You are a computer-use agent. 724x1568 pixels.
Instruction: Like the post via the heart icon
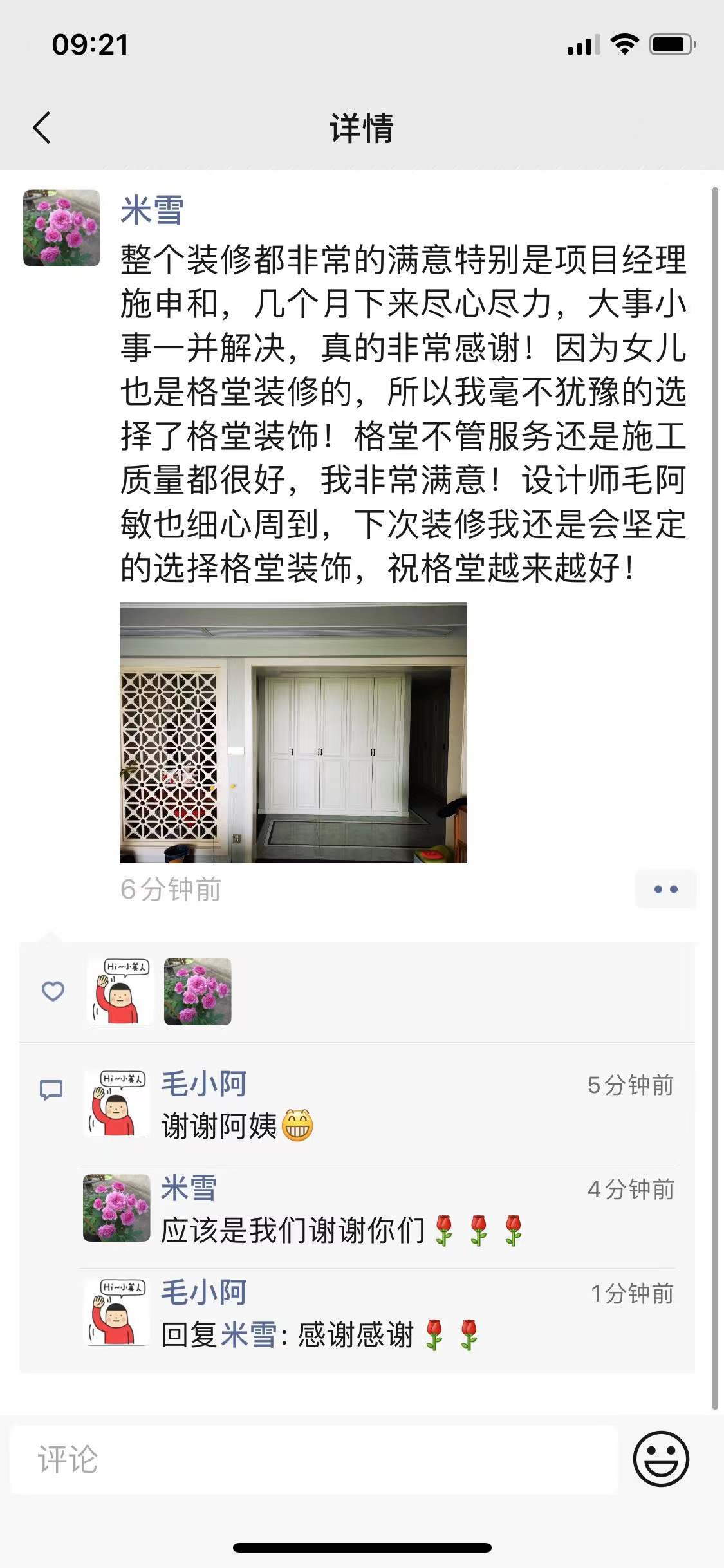(x=52, y=992)
